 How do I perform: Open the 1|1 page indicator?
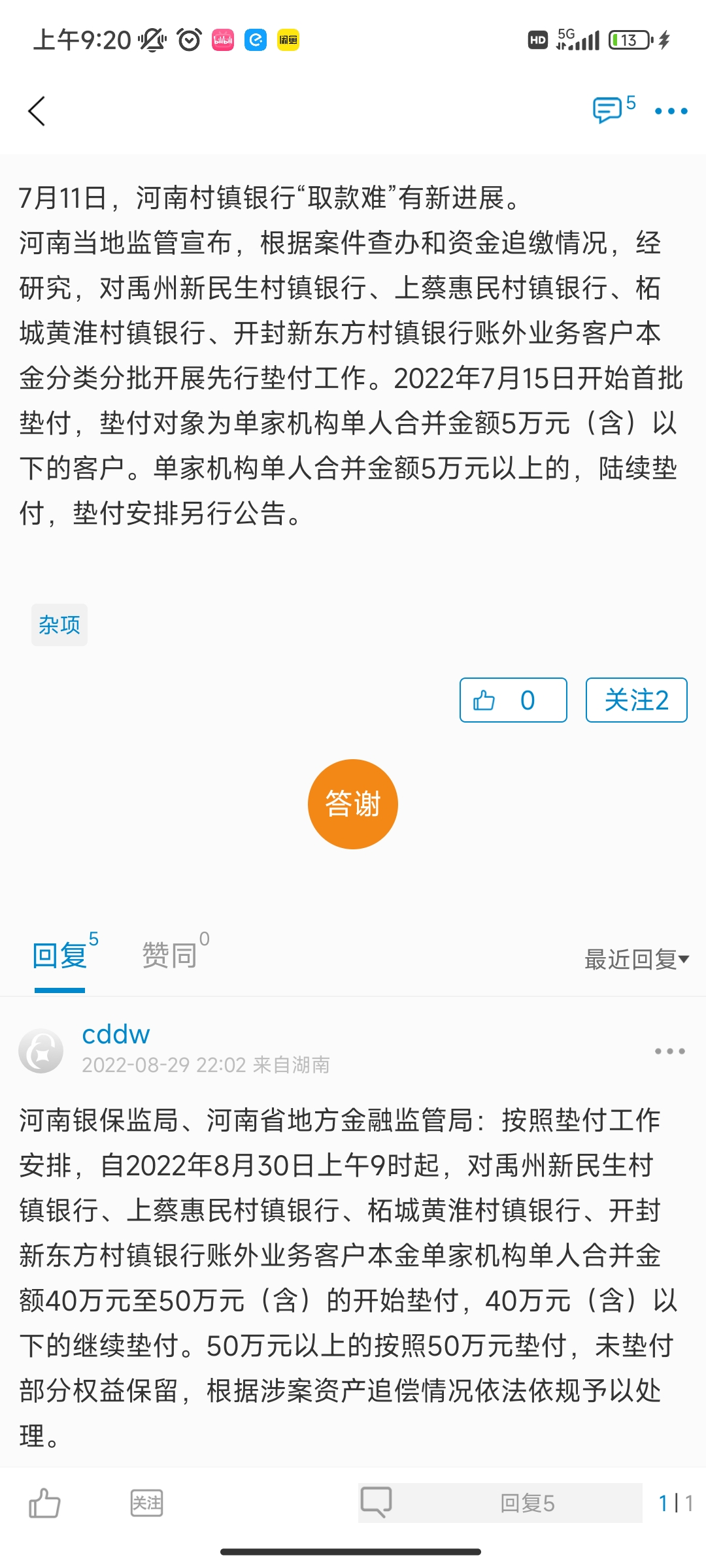tap(675, 1503)
